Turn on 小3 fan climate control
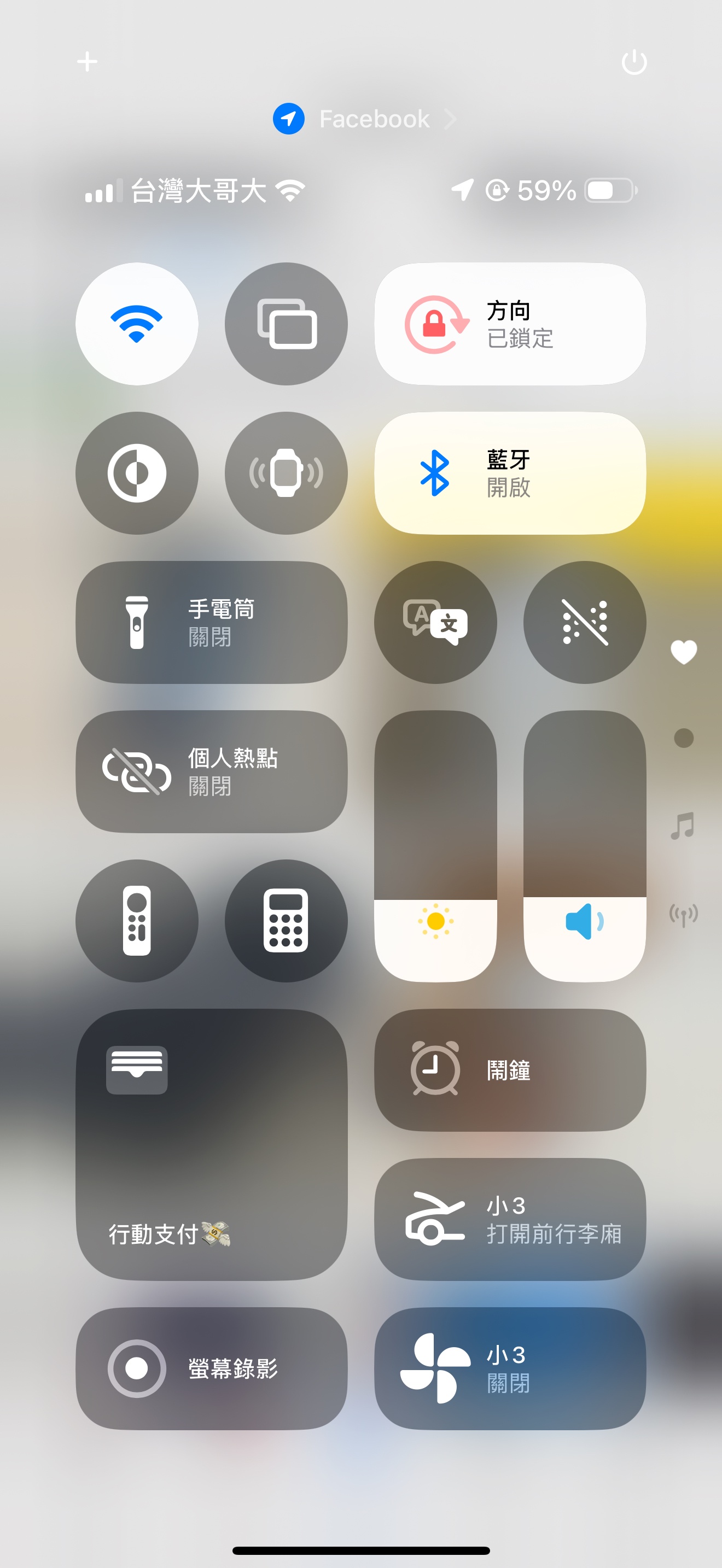Viewport: 722px width, 1568px height. [510, 1368]
